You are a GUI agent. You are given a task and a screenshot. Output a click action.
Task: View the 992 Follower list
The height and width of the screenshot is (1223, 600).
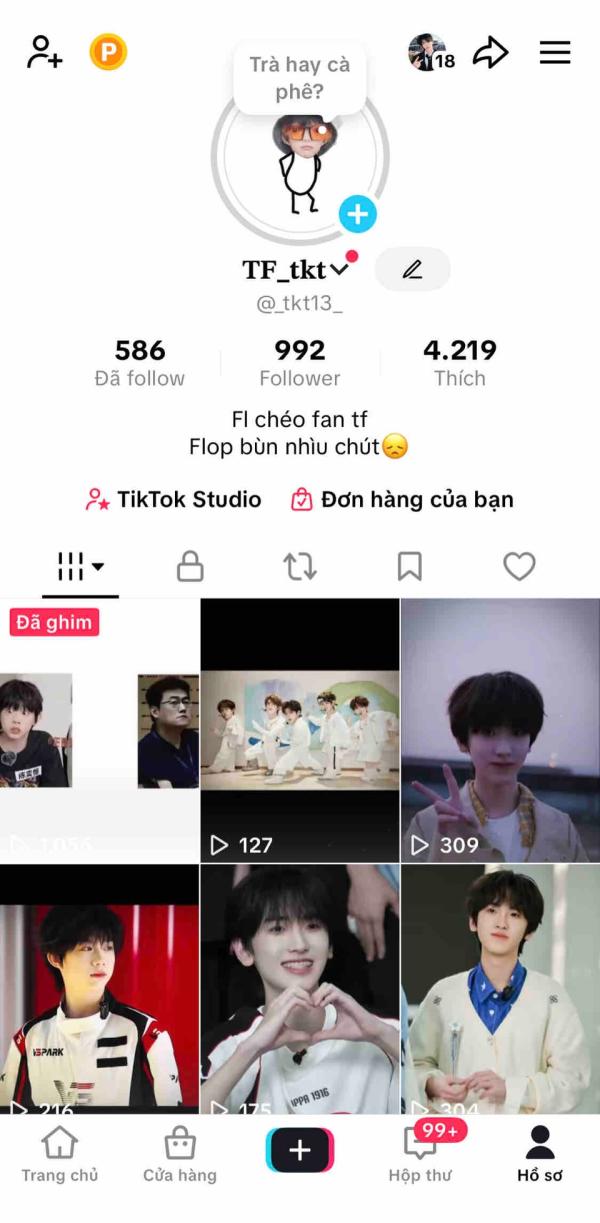point(300,362)
